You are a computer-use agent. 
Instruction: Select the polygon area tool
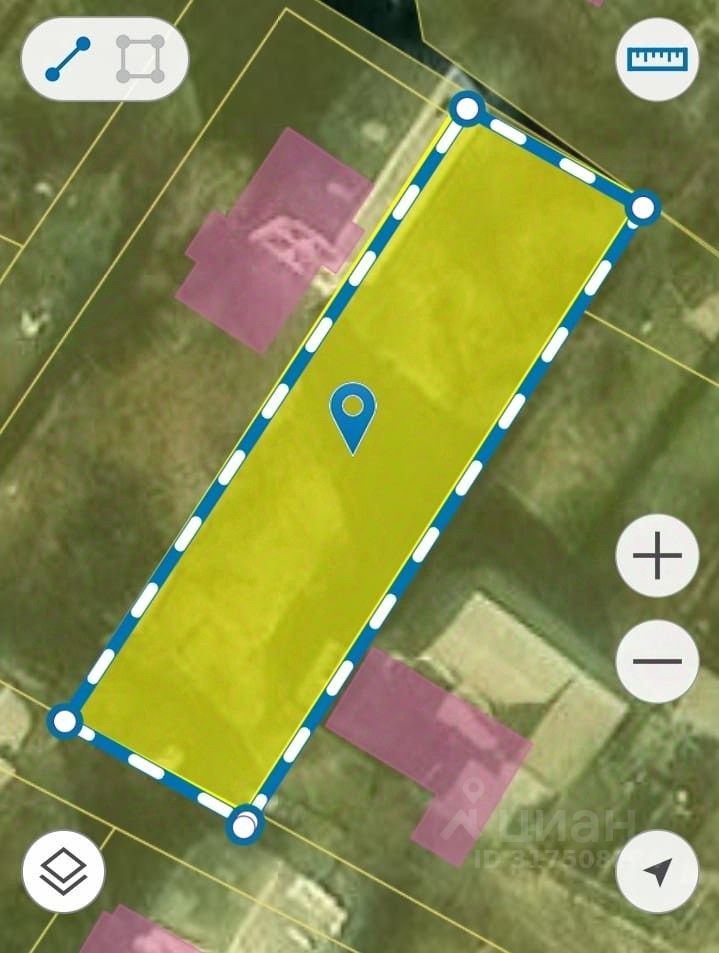point(140,59)
